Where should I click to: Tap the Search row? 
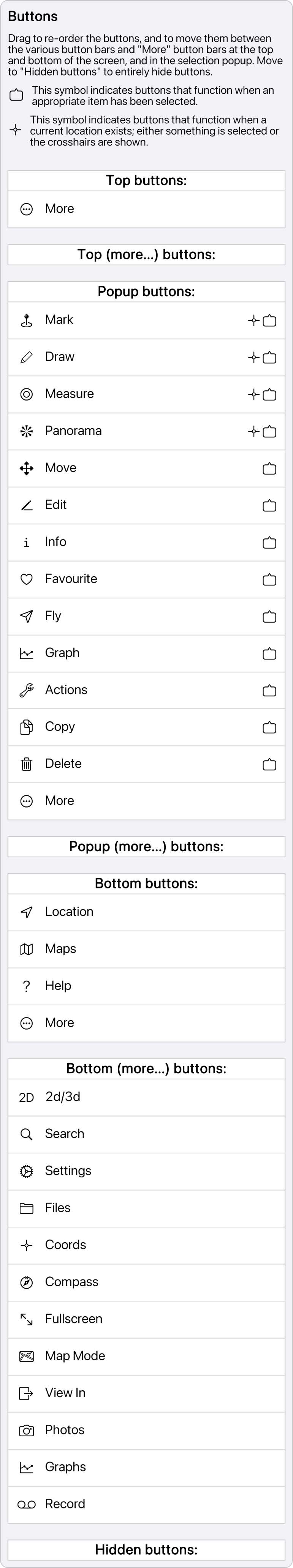[146, 1134]
